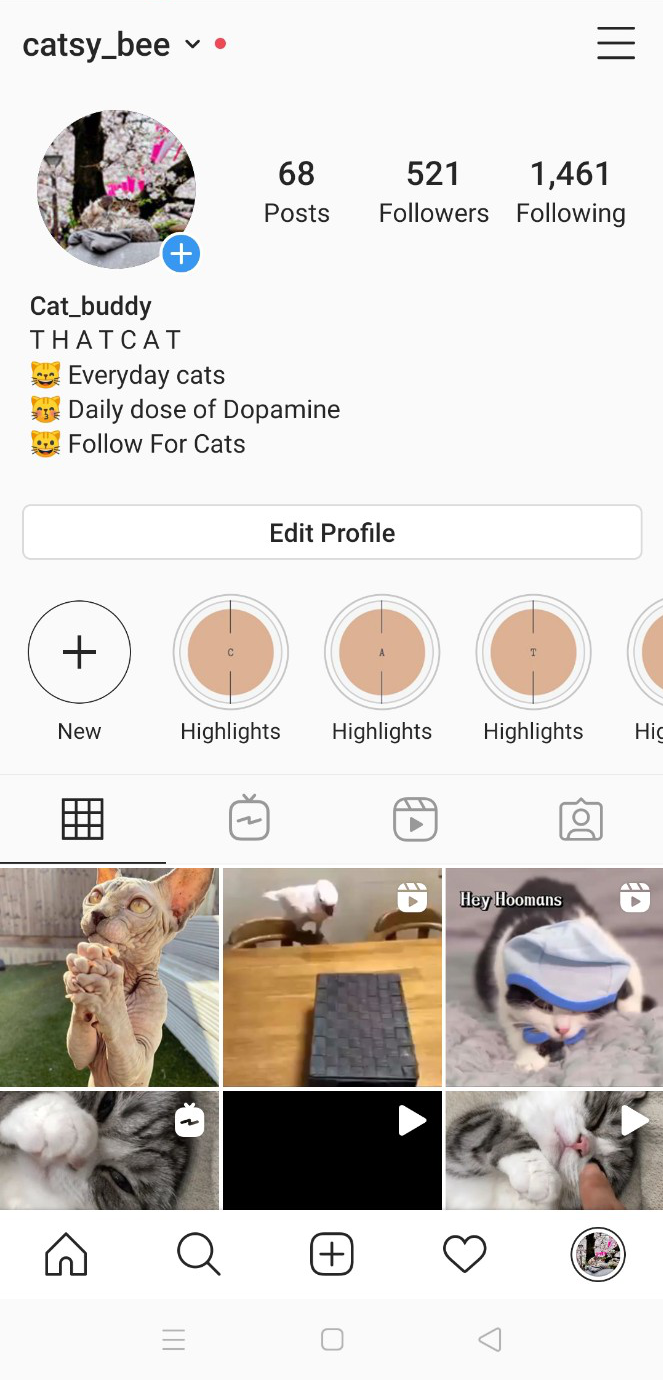Switch to the tagged photos tab
Screen dimensions: 664x1380
581,819
